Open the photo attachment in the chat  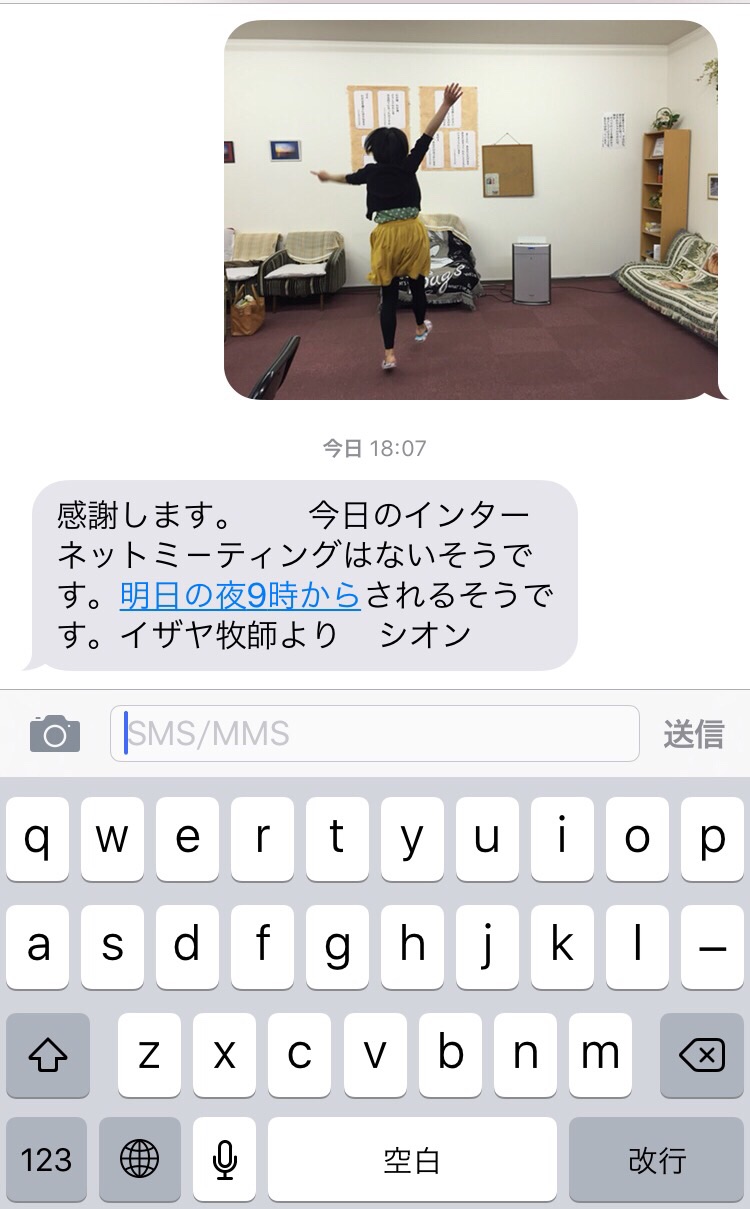pos(470,210)
